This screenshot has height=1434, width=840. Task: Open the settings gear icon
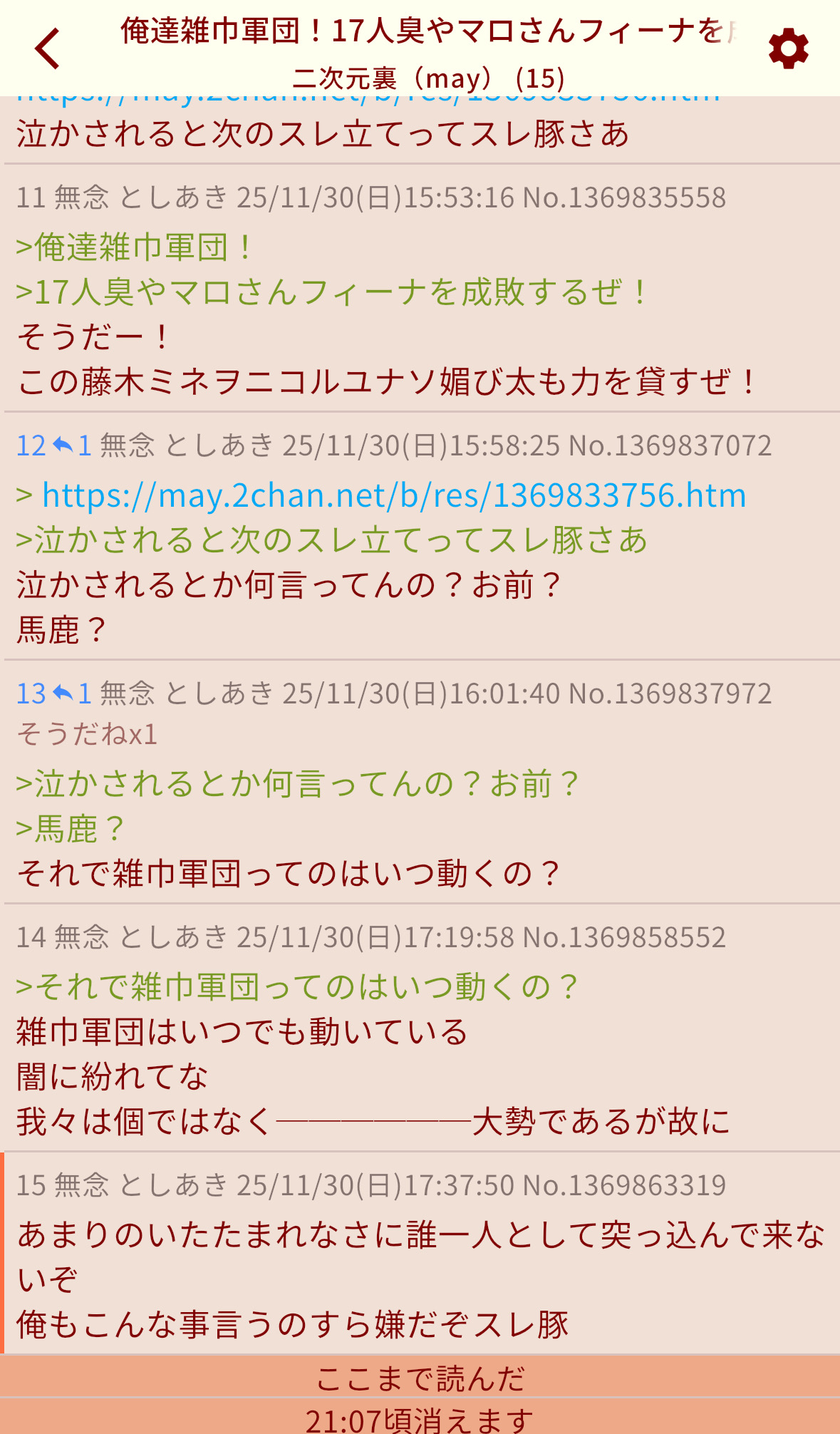[x=788, y=49]
